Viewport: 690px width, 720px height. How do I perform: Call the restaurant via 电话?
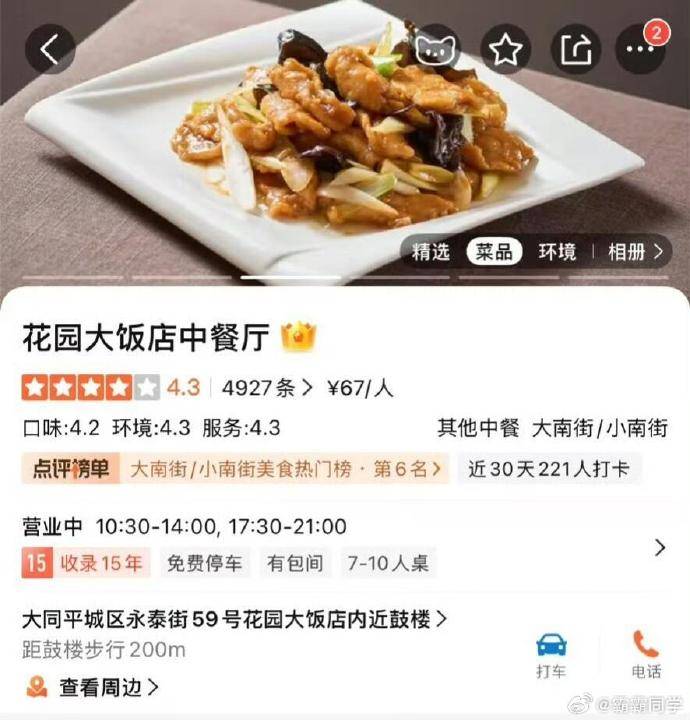[x=646, y=654]
